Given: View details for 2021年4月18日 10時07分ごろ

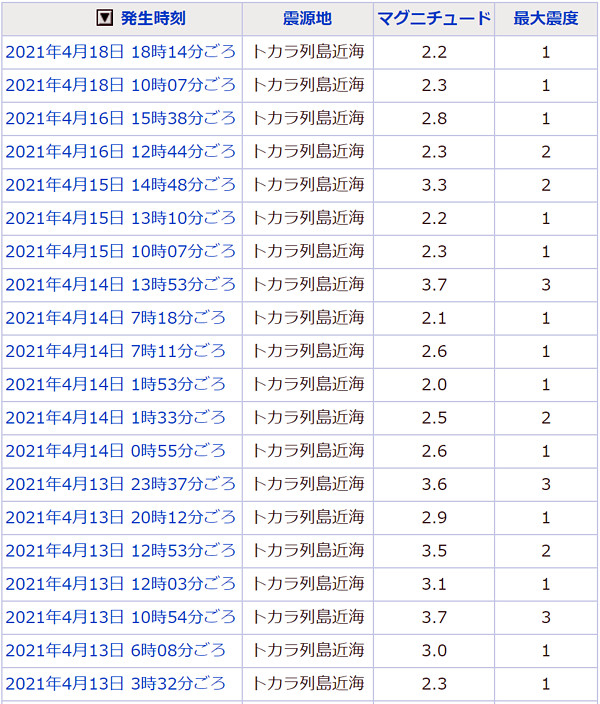Looking at the screenshot, I should click(x=121, y=85).
